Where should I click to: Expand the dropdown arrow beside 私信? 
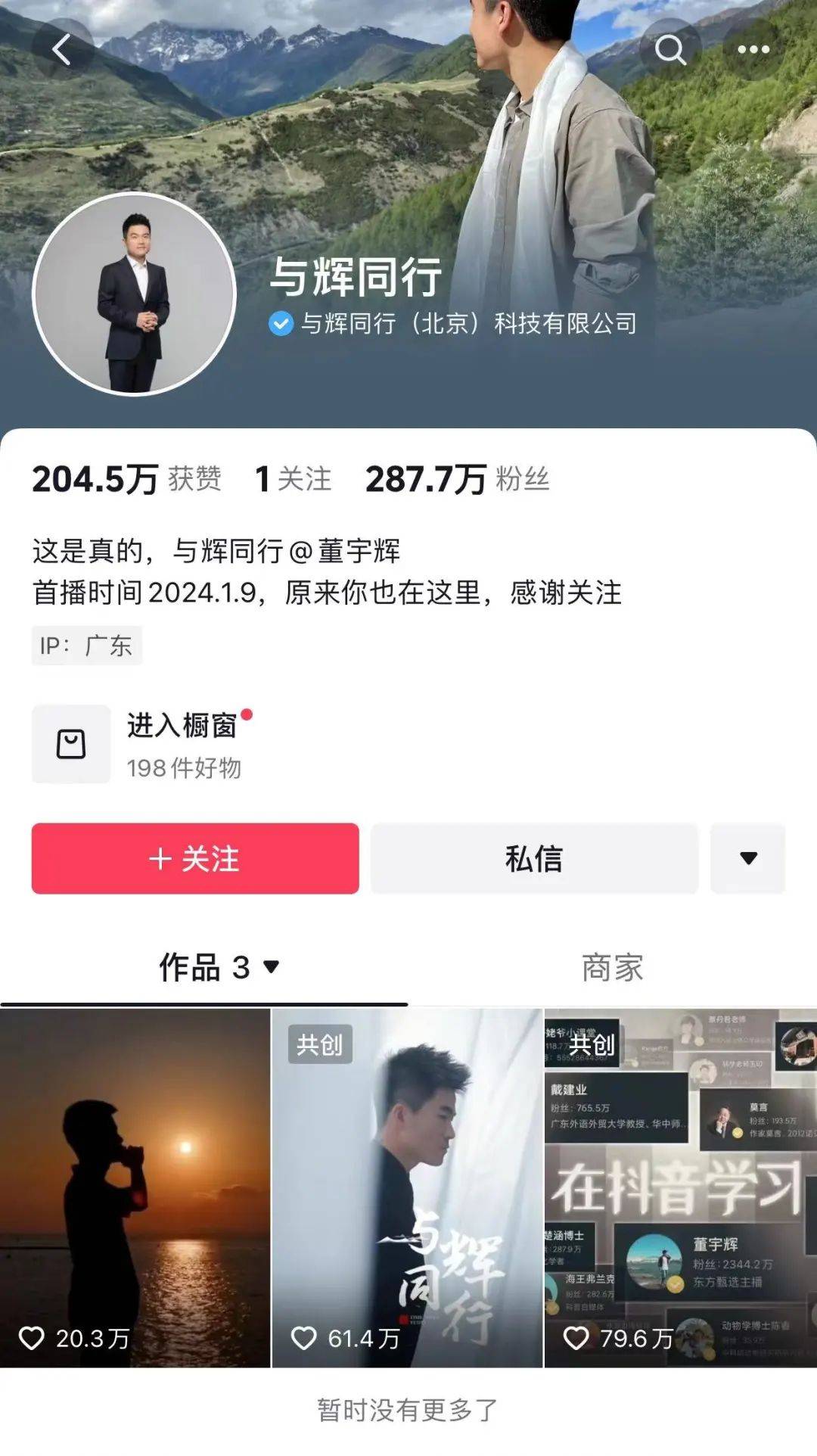pos(747,858)
